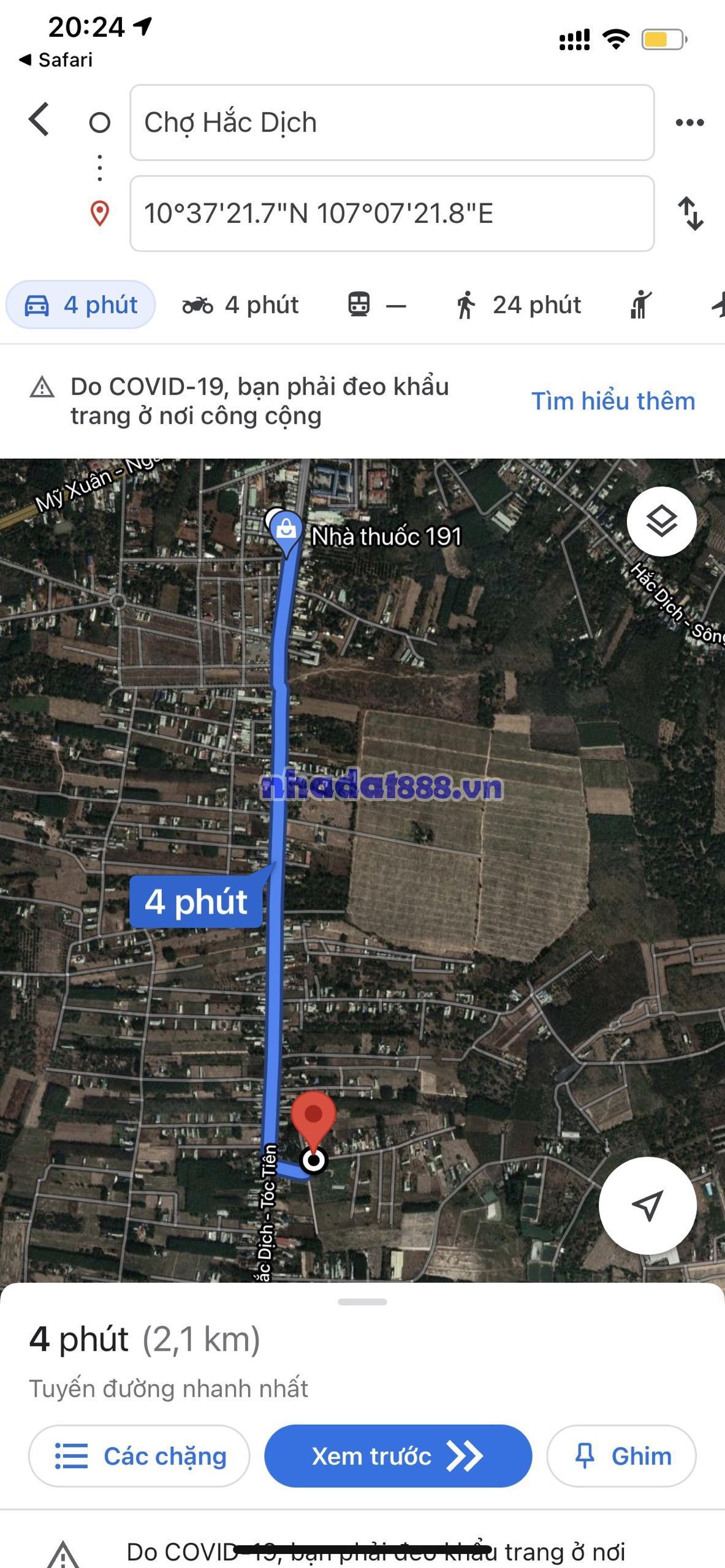Open map layers selector

[x=661, y=521]
